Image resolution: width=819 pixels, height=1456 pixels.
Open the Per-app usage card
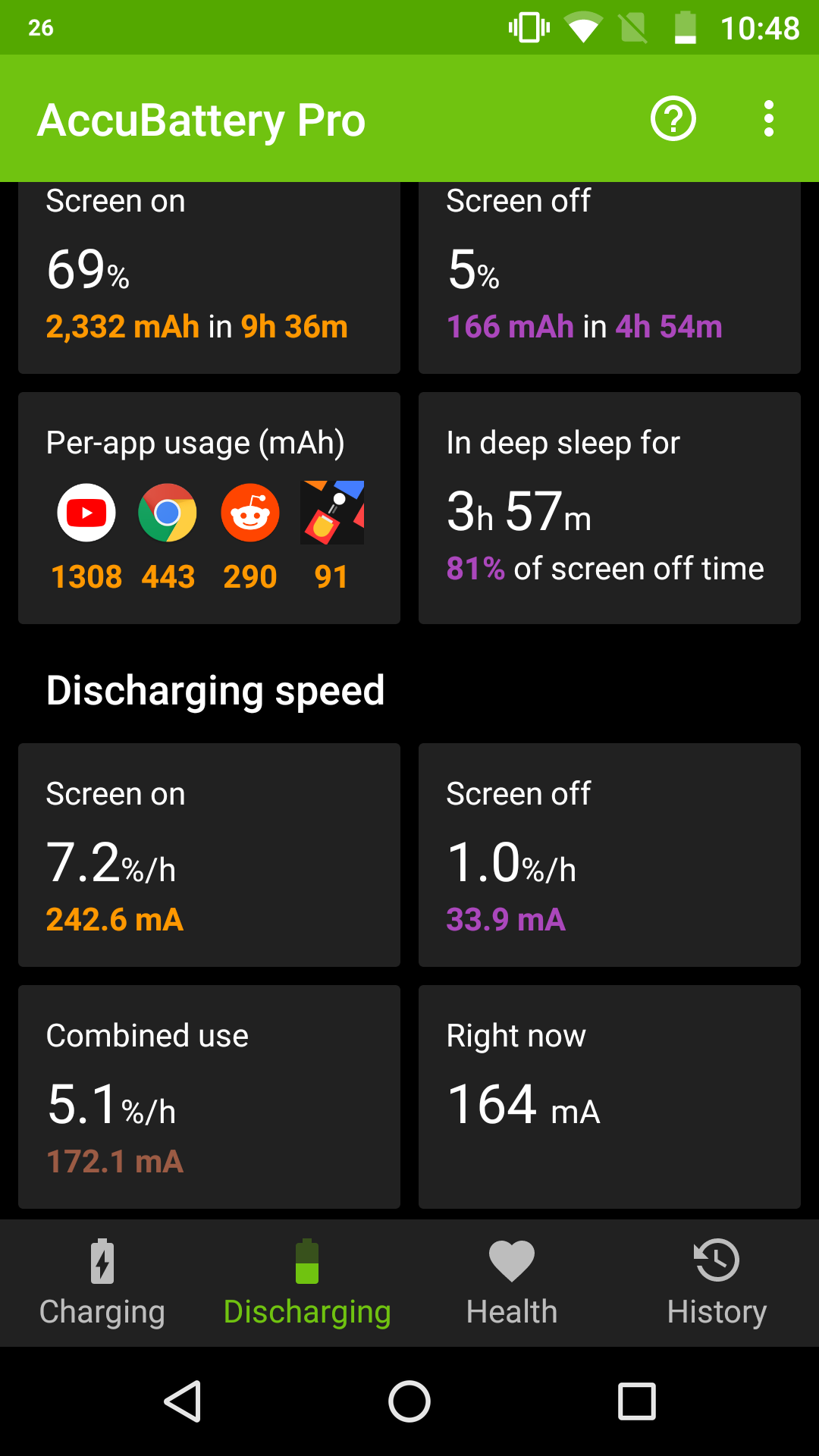(209, 508)
